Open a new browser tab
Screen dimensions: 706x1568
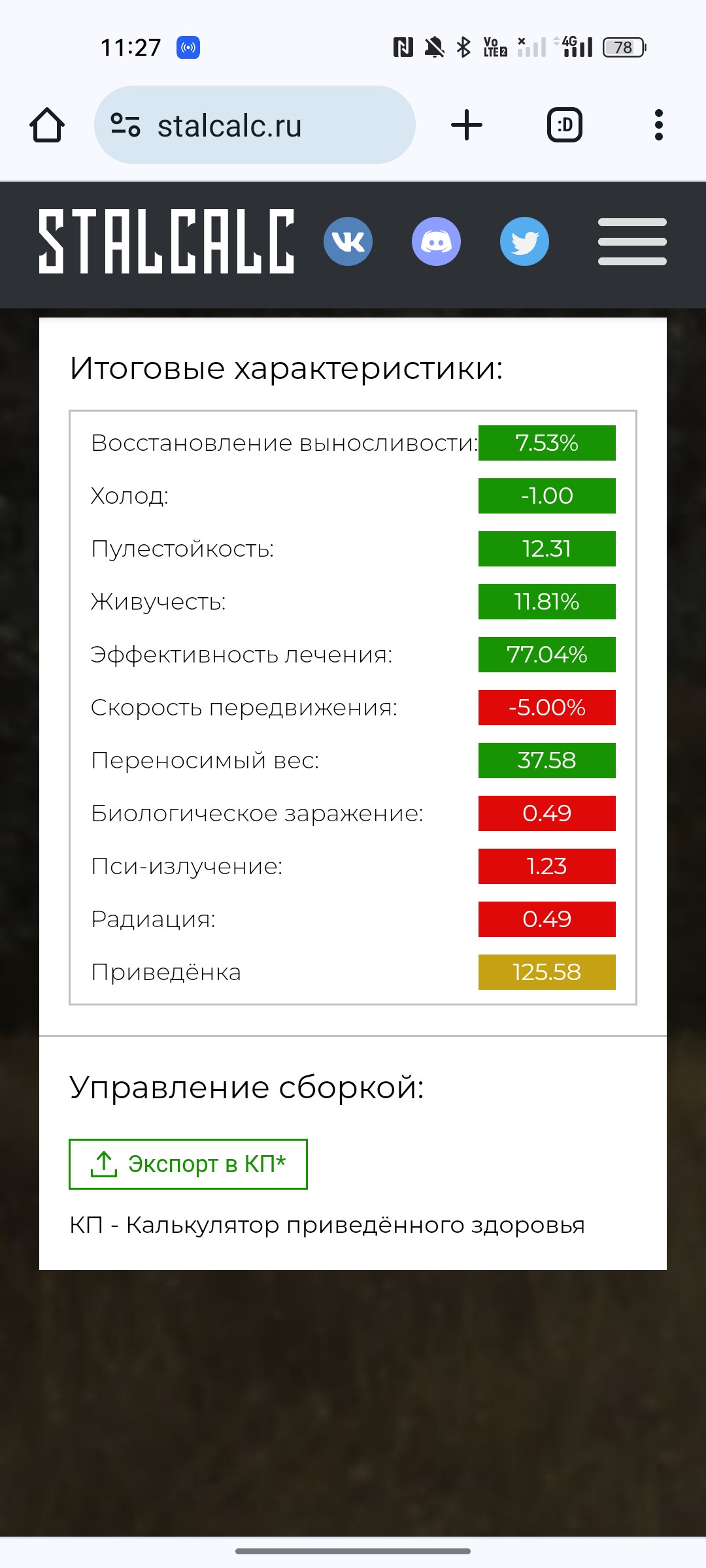467,125
